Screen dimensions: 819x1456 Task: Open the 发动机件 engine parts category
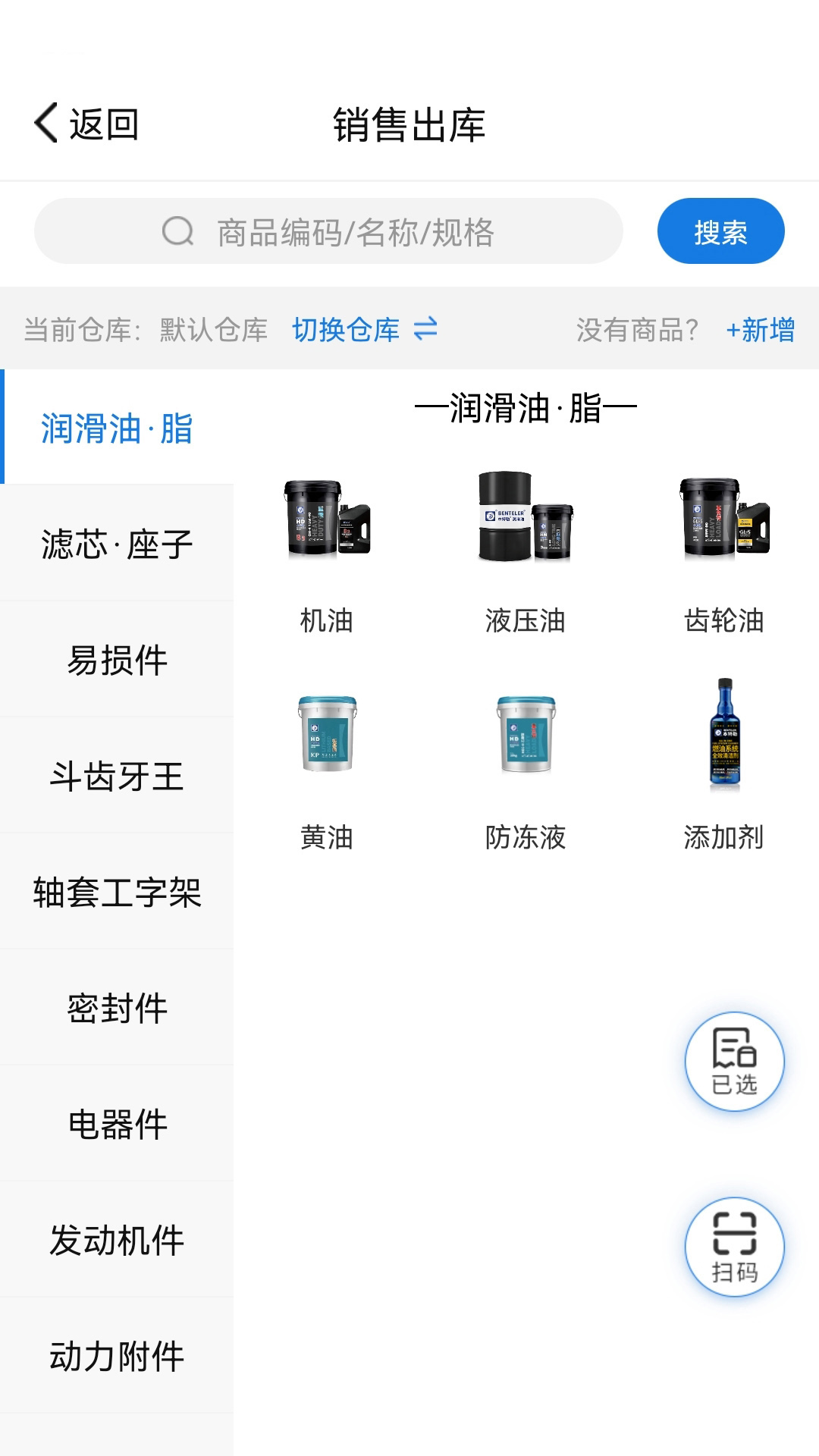116,1241
